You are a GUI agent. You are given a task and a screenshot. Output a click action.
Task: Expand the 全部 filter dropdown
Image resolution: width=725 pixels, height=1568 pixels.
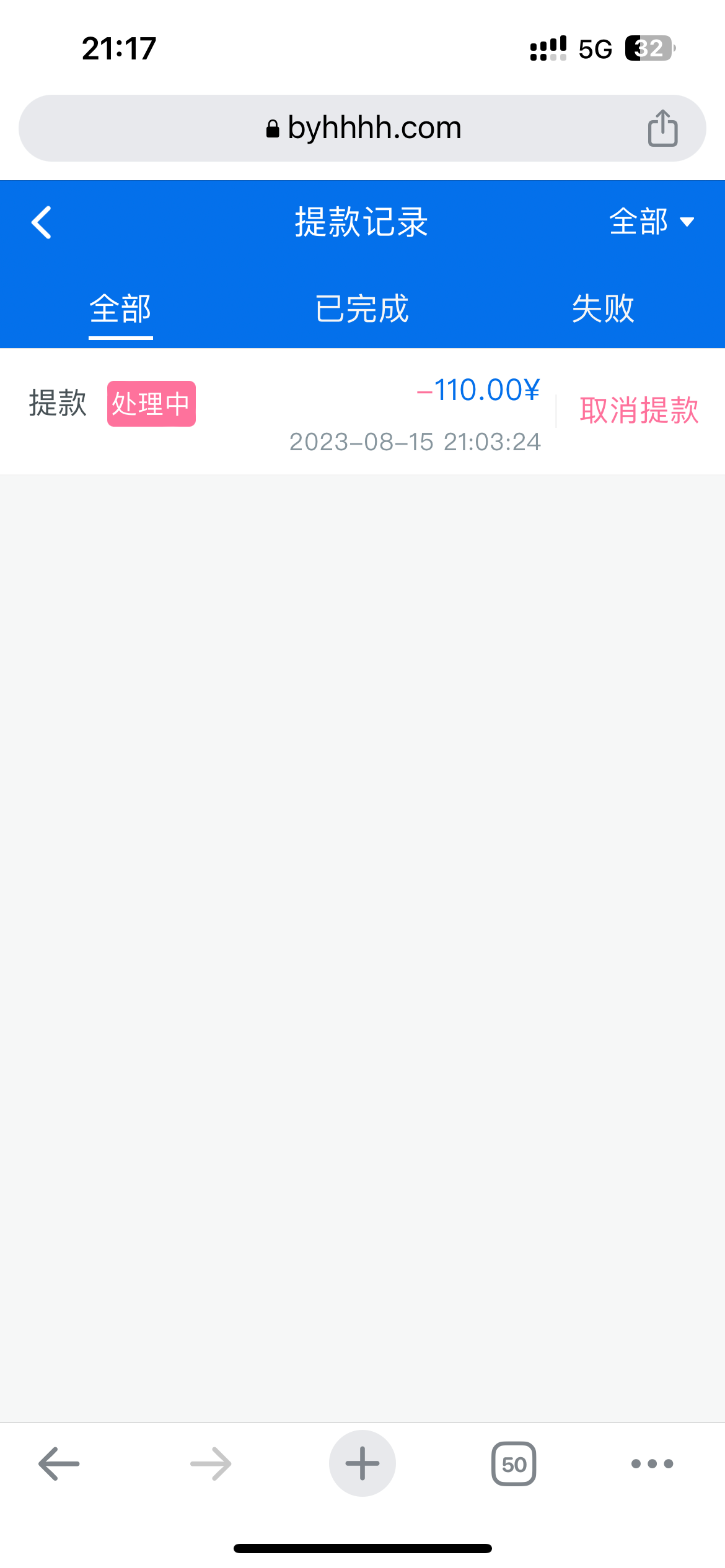(651, 222)
